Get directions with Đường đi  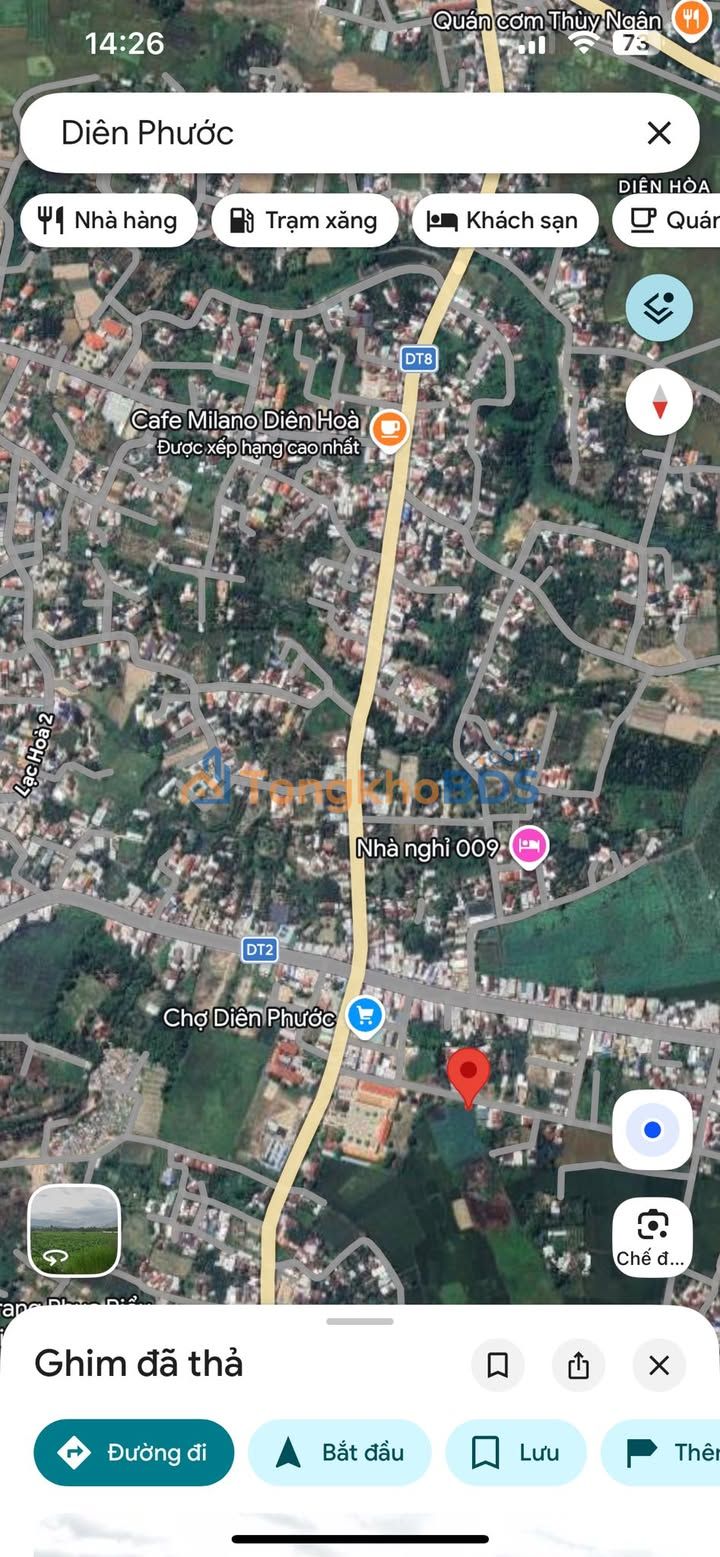(x=134, y=1452)
